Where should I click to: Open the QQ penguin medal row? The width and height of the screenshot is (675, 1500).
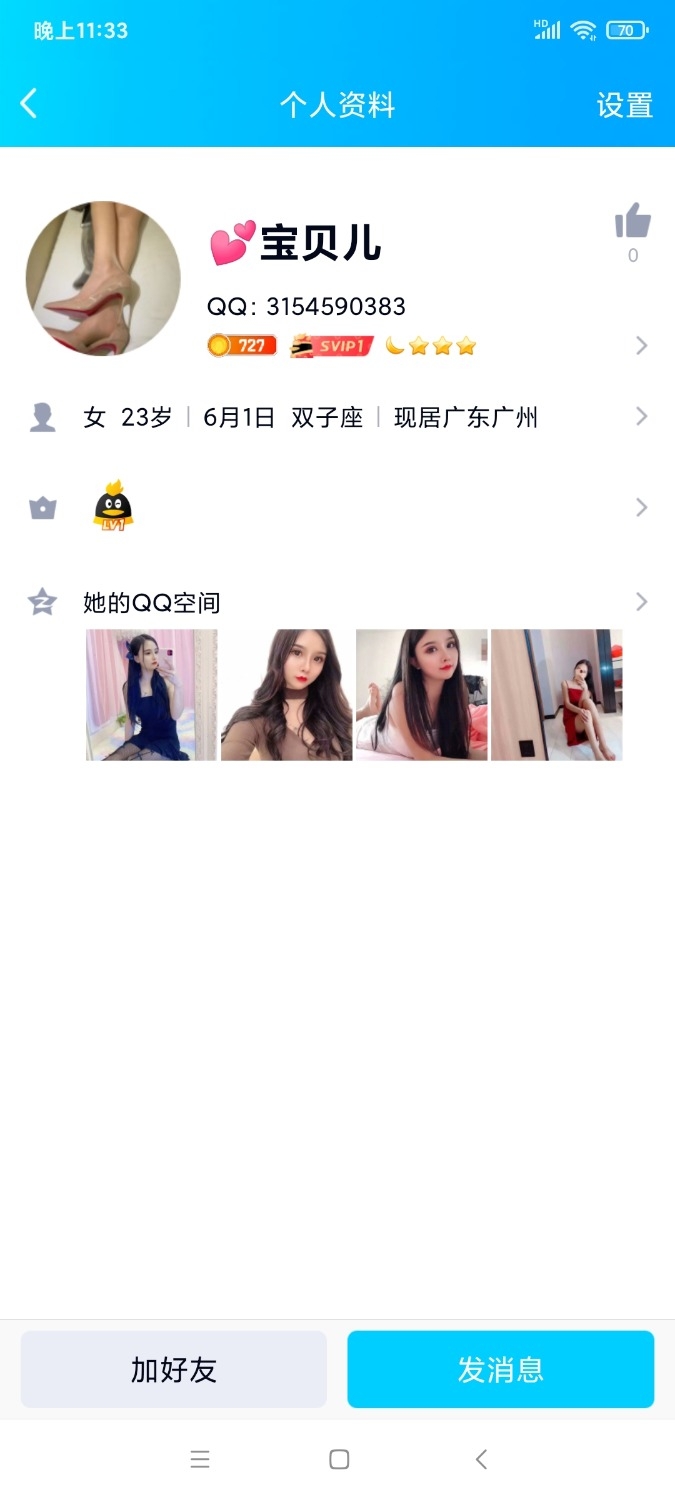[337, 508]
